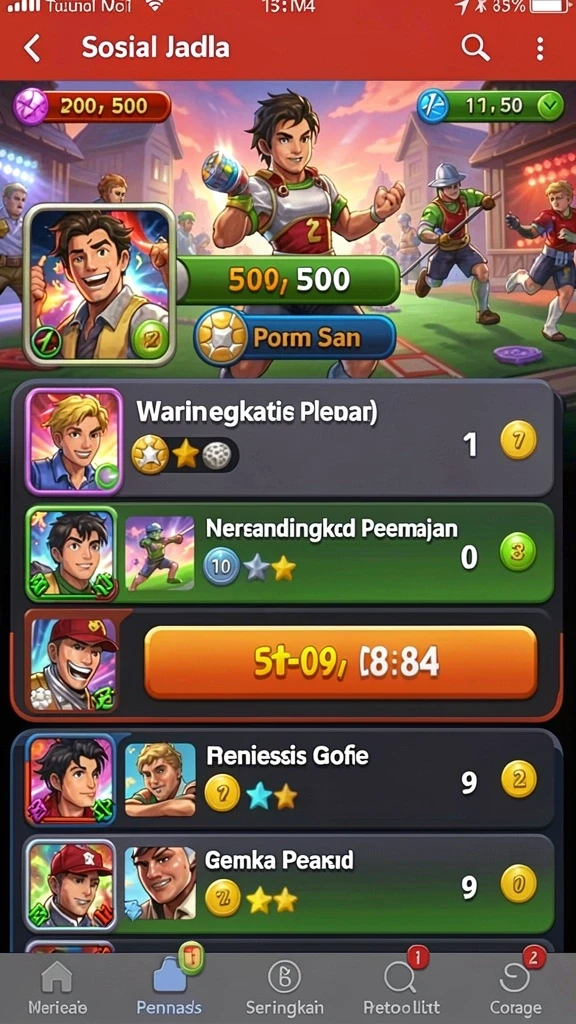Switch to the Merieaie home tab
This screenshot has width=576, height=1024.
tap(57, 988)
